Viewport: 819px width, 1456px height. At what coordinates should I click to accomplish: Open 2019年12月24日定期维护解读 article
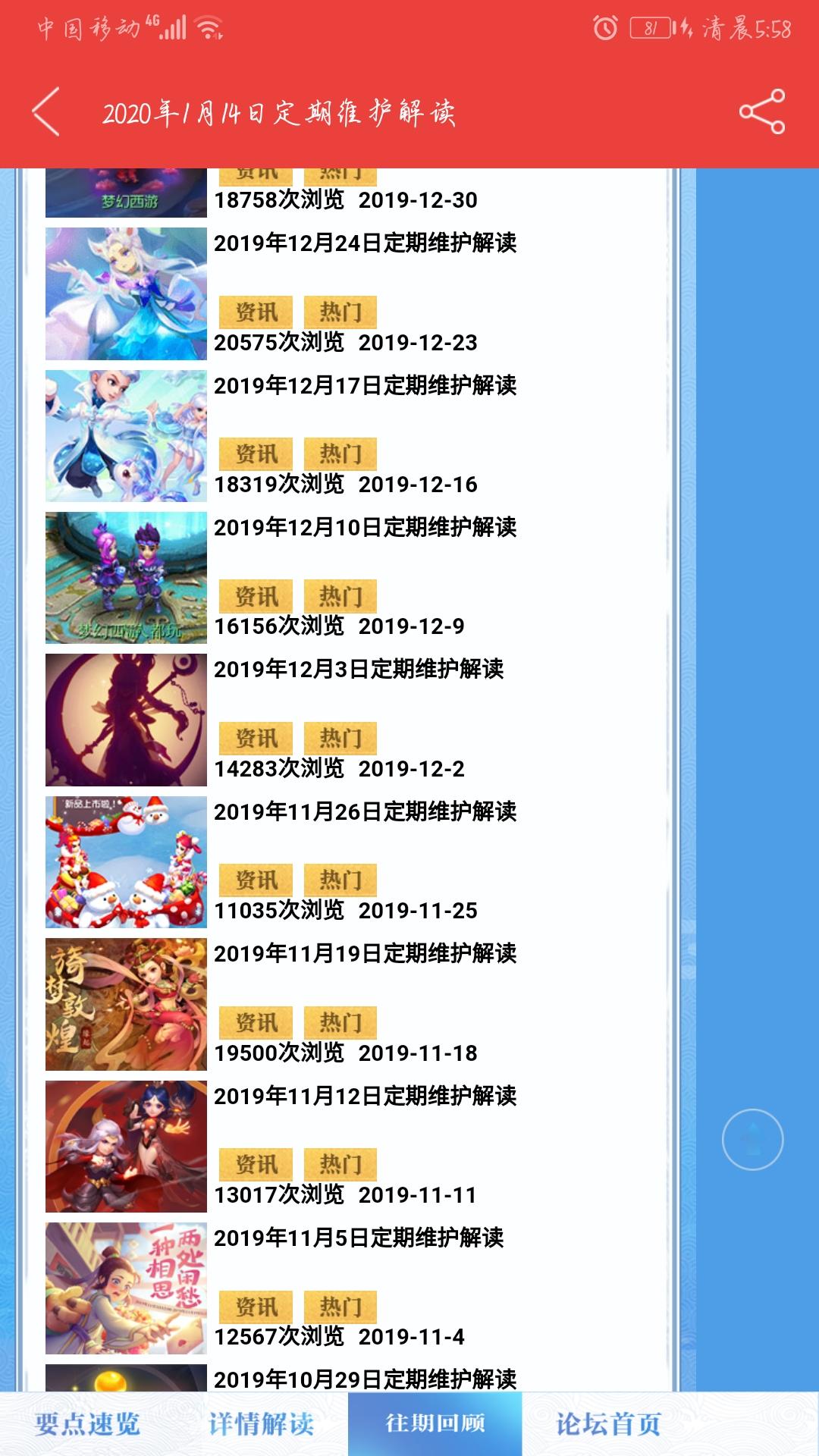tap(365, 243)
